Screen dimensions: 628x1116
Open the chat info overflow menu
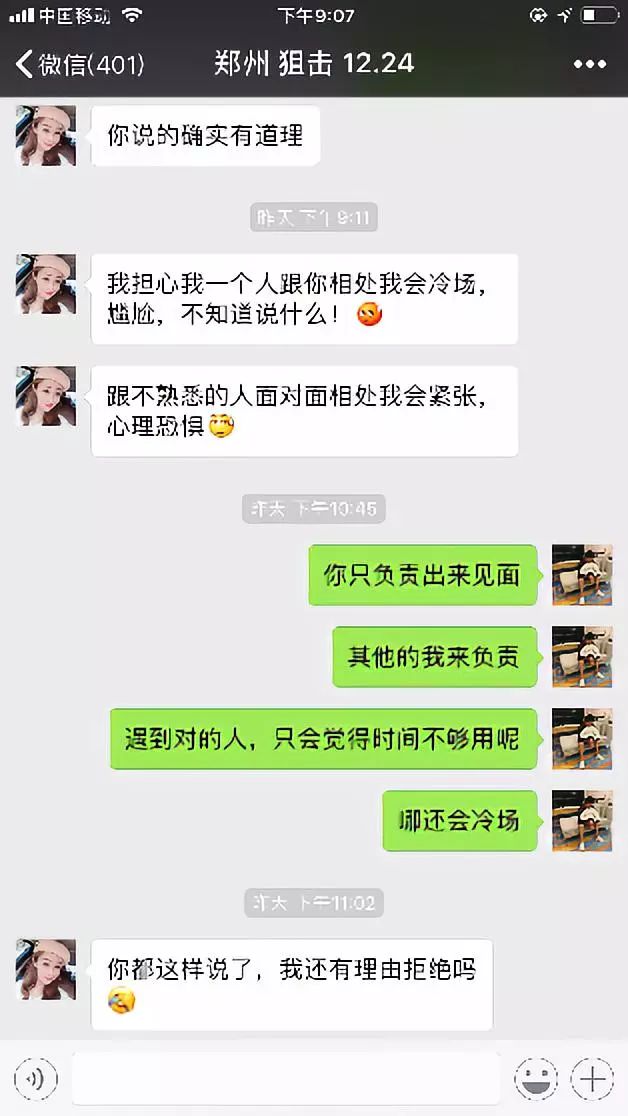coord(589,64)
